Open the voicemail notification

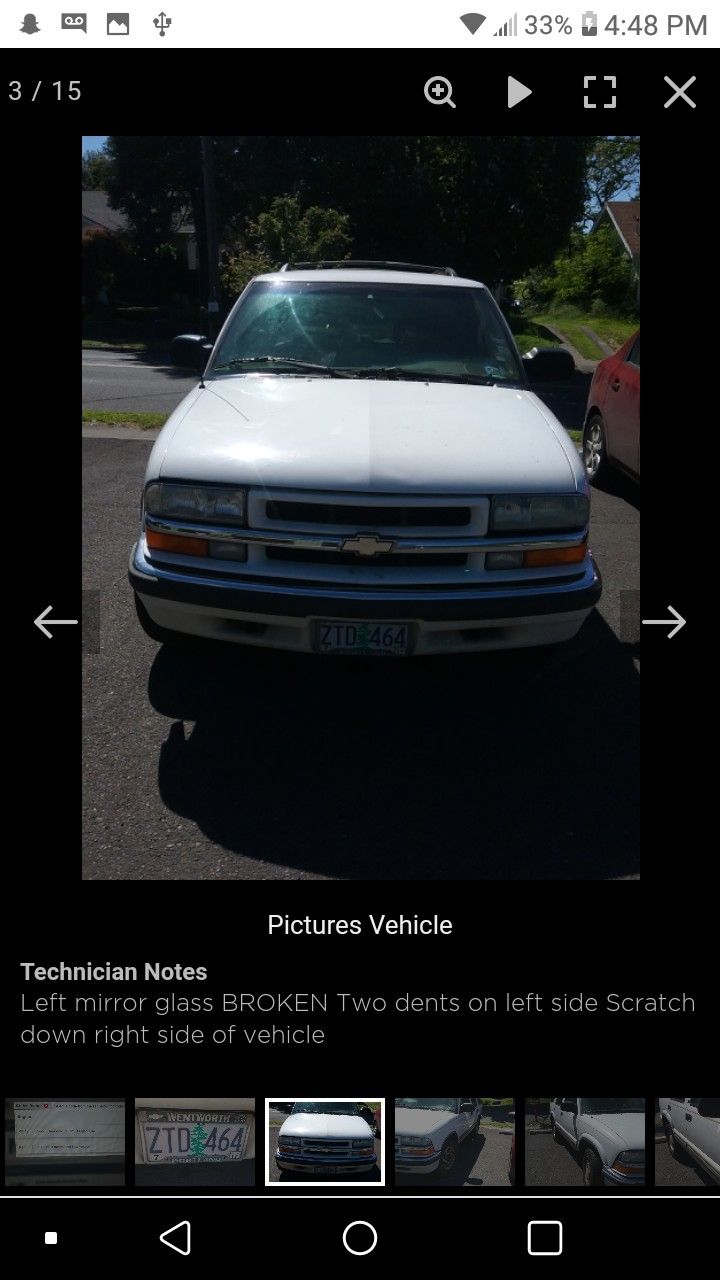pyautogui.click(x=74, y=23)
